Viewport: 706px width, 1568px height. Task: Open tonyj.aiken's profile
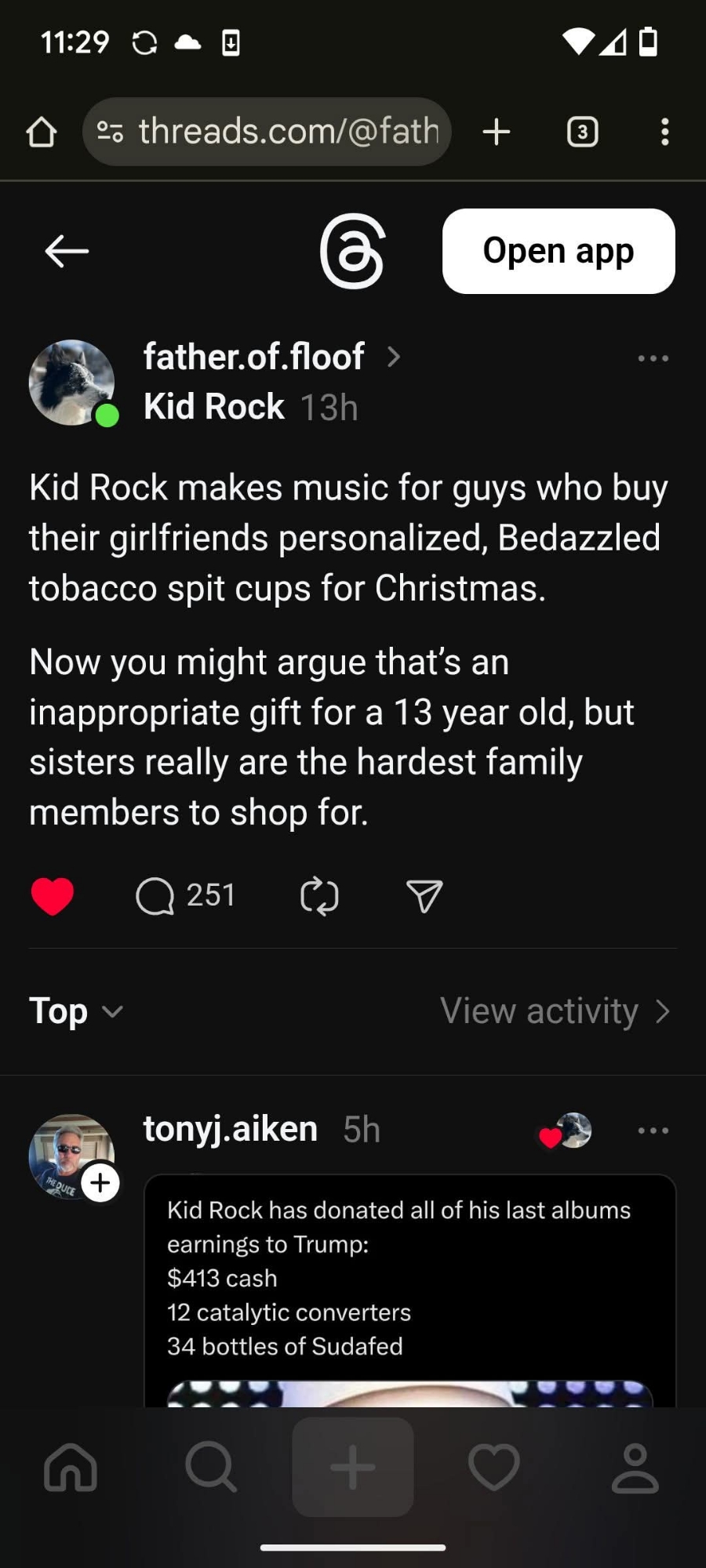click(x=230, y=1129)
